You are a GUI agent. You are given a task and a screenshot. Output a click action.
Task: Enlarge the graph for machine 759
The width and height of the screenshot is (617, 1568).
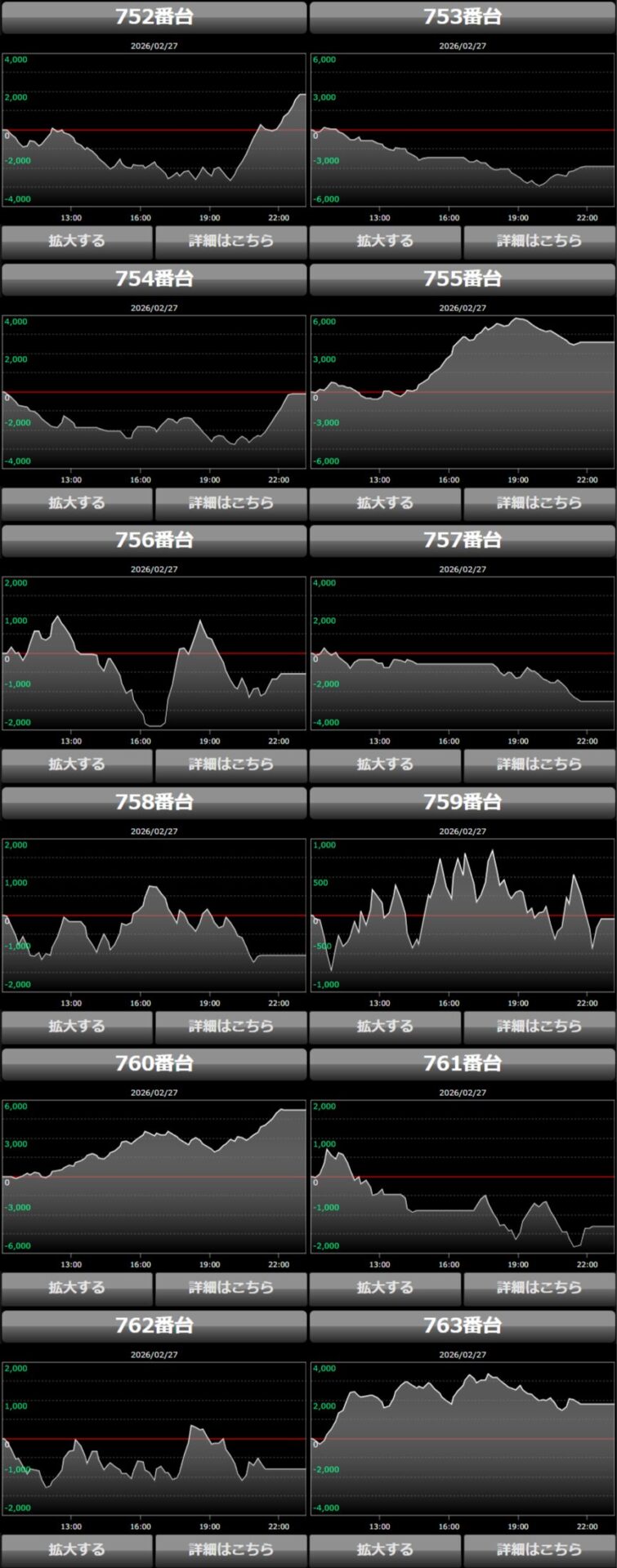coord(385,1027)
